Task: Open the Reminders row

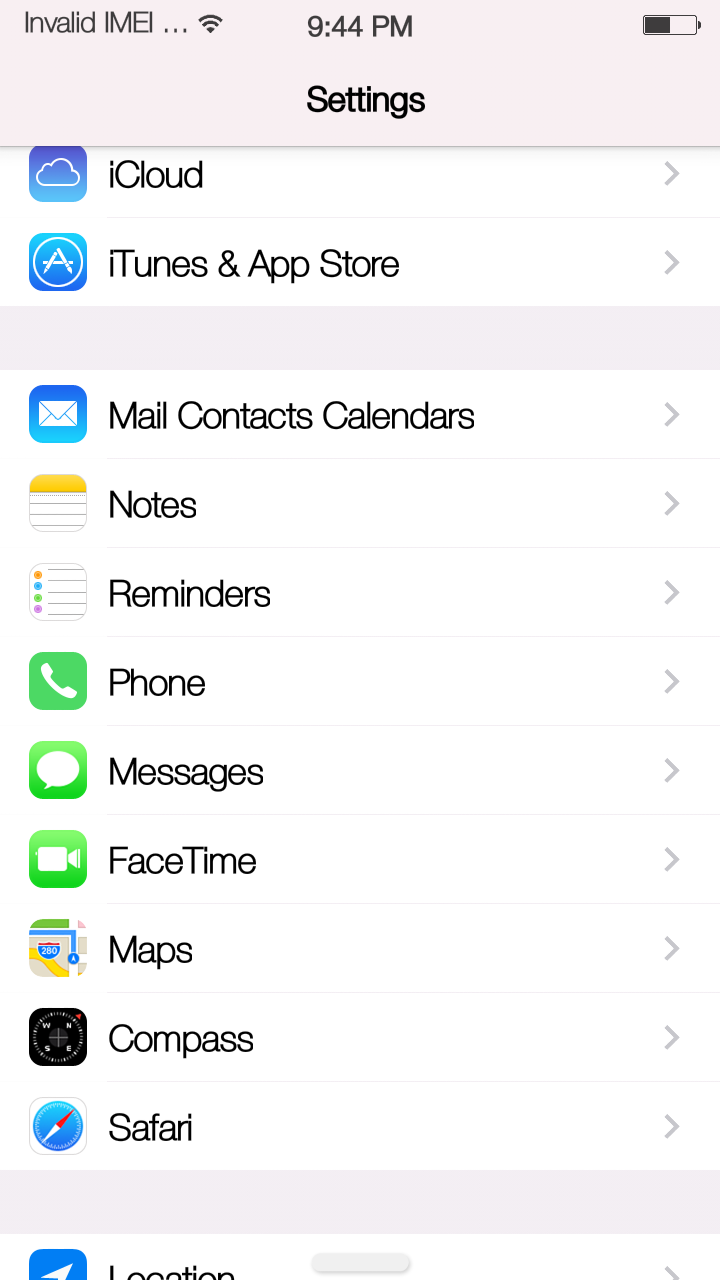Action: point(360,593)
